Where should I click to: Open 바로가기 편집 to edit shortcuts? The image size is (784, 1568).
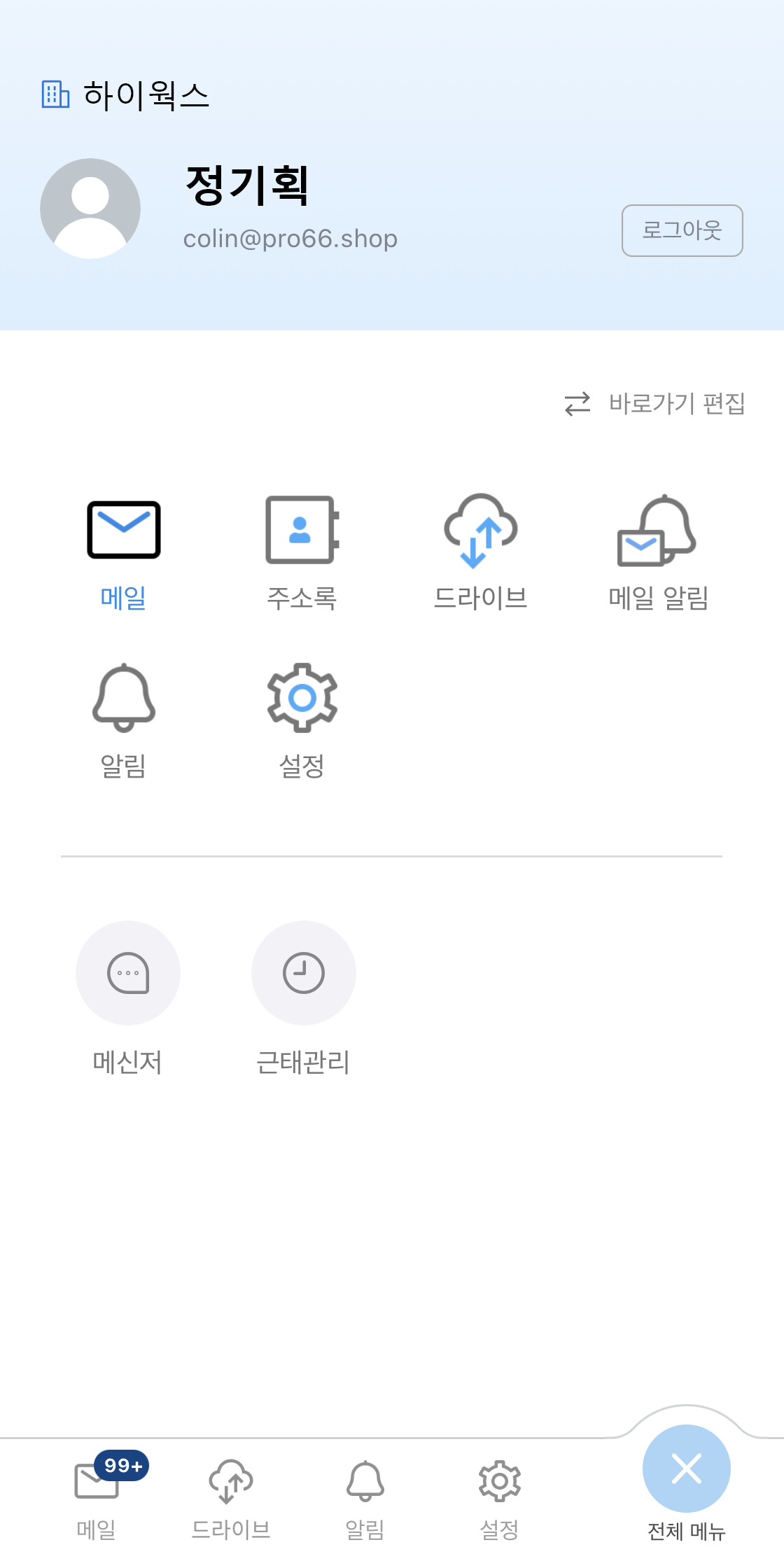[x=654, y=404]
